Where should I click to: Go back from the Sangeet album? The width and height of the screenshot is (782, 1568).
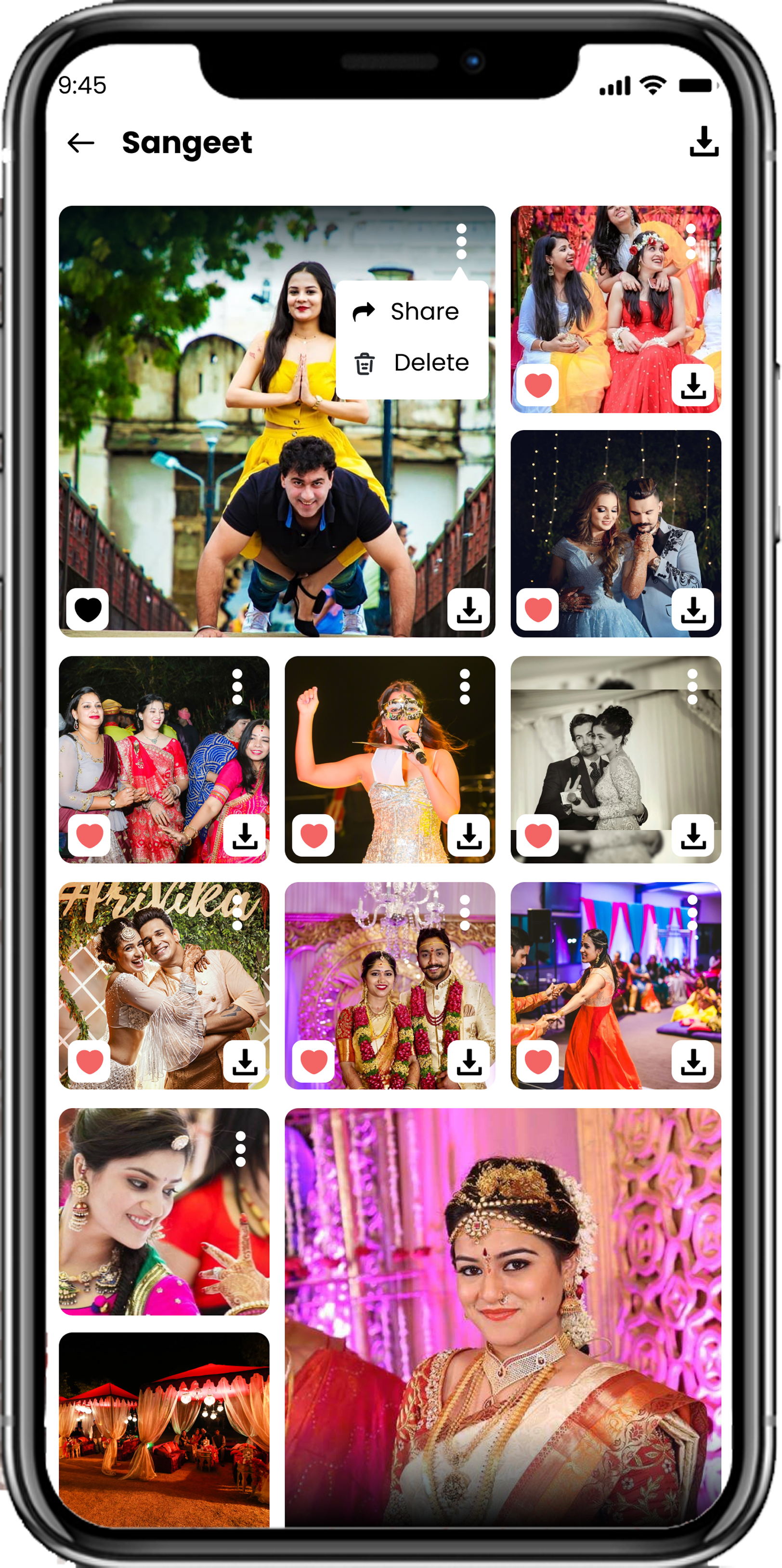[80, 143]
